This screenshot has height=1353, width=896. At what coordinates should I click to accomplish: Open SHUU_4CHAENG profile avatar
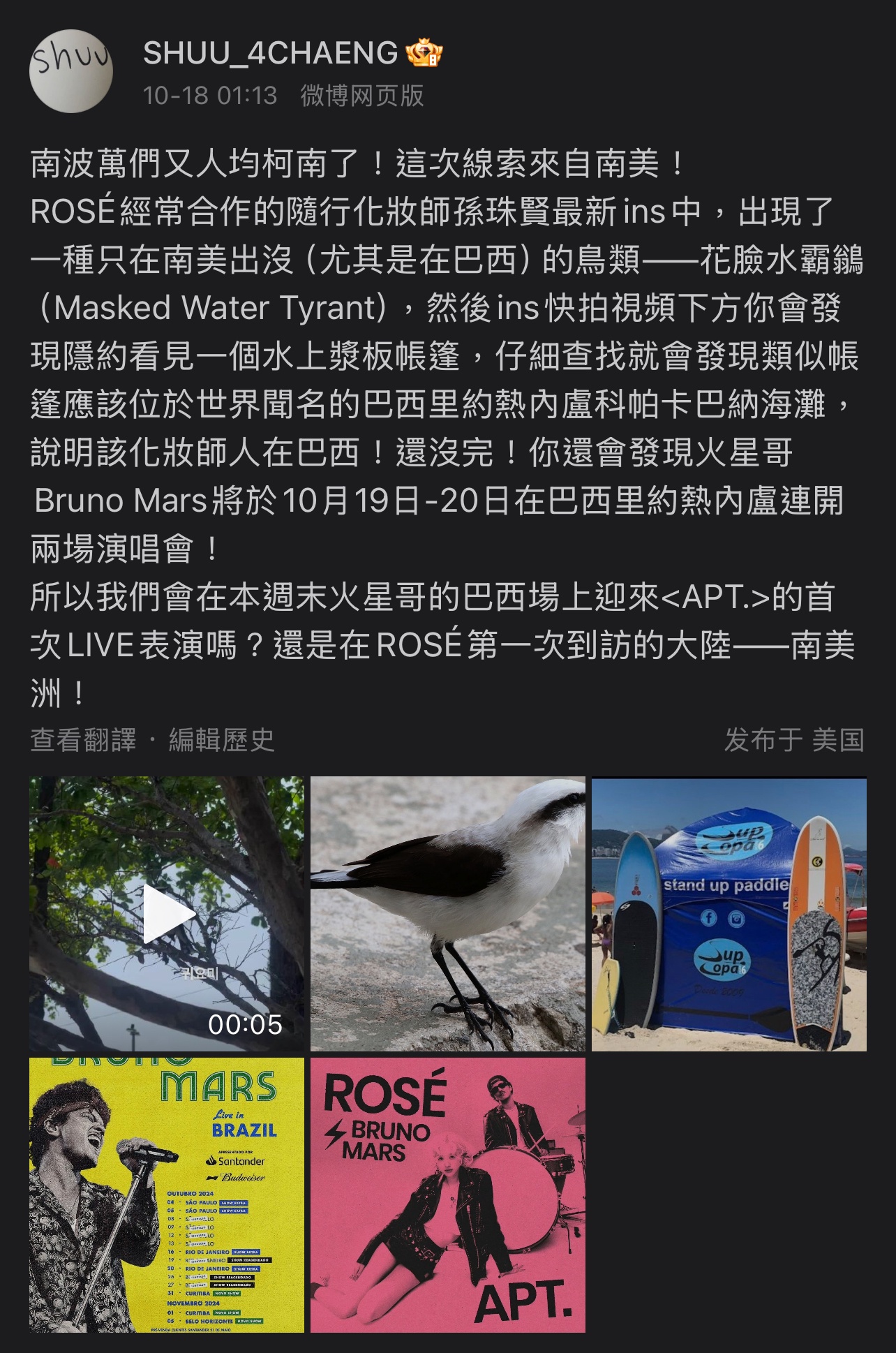(x=70, y=71)
